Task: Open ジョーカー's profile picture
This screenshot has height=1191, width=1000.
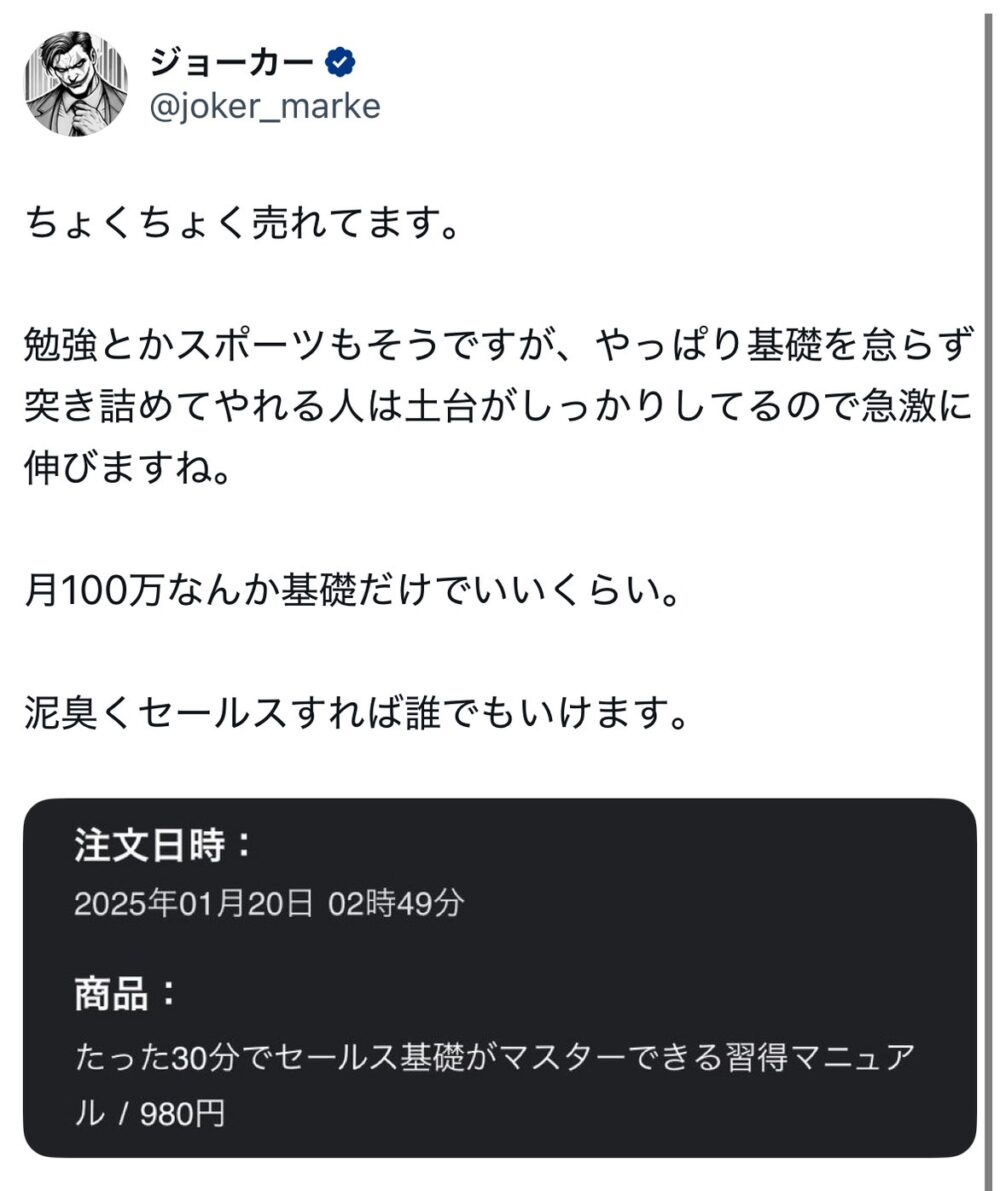Action: [x=75, y=83]
